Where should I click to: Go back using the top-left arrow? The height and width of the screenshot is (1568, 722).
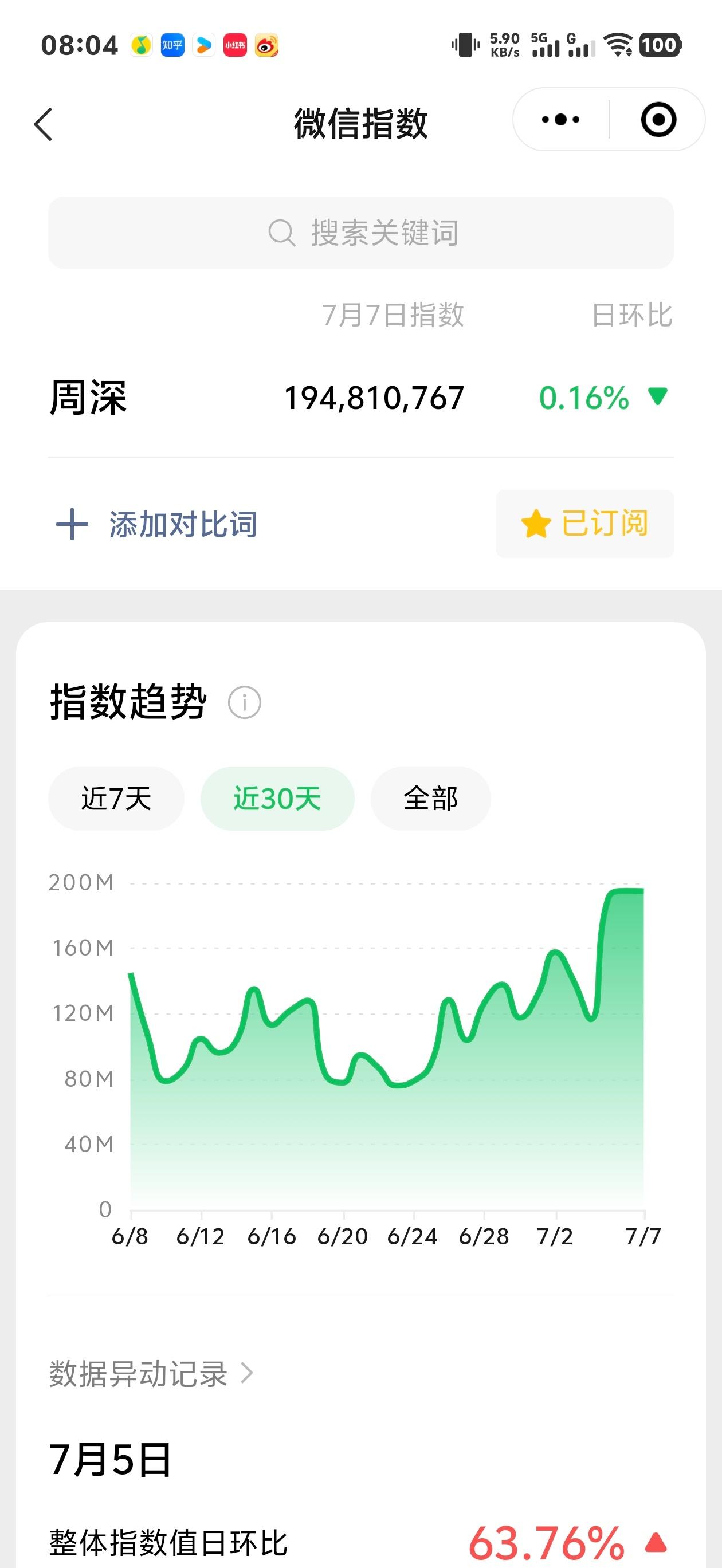(x=44, y=125)
